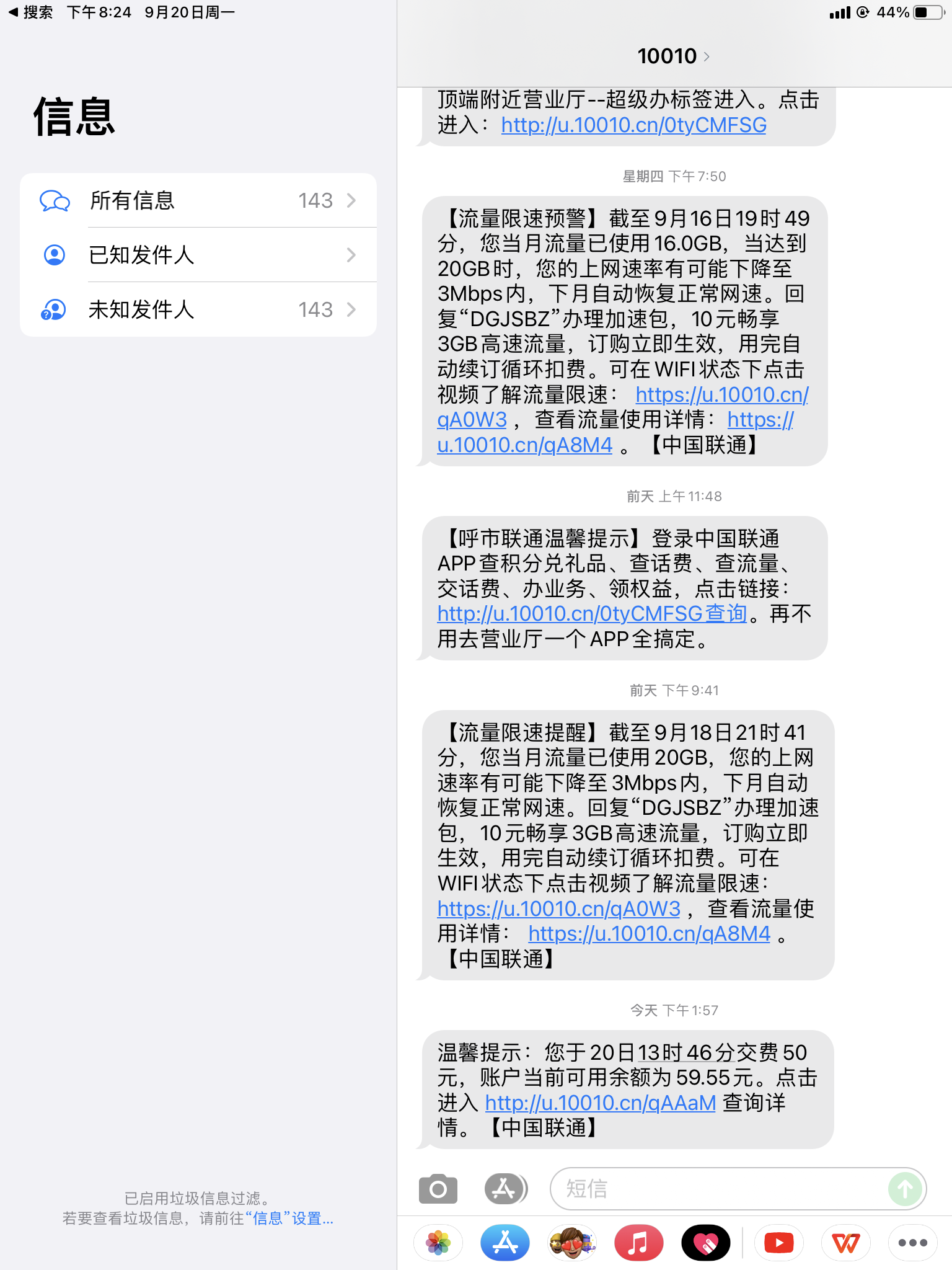The image size is (952, 1270).
Task: Focus the 短信 text input field
Action: [x=719, y=1189]
